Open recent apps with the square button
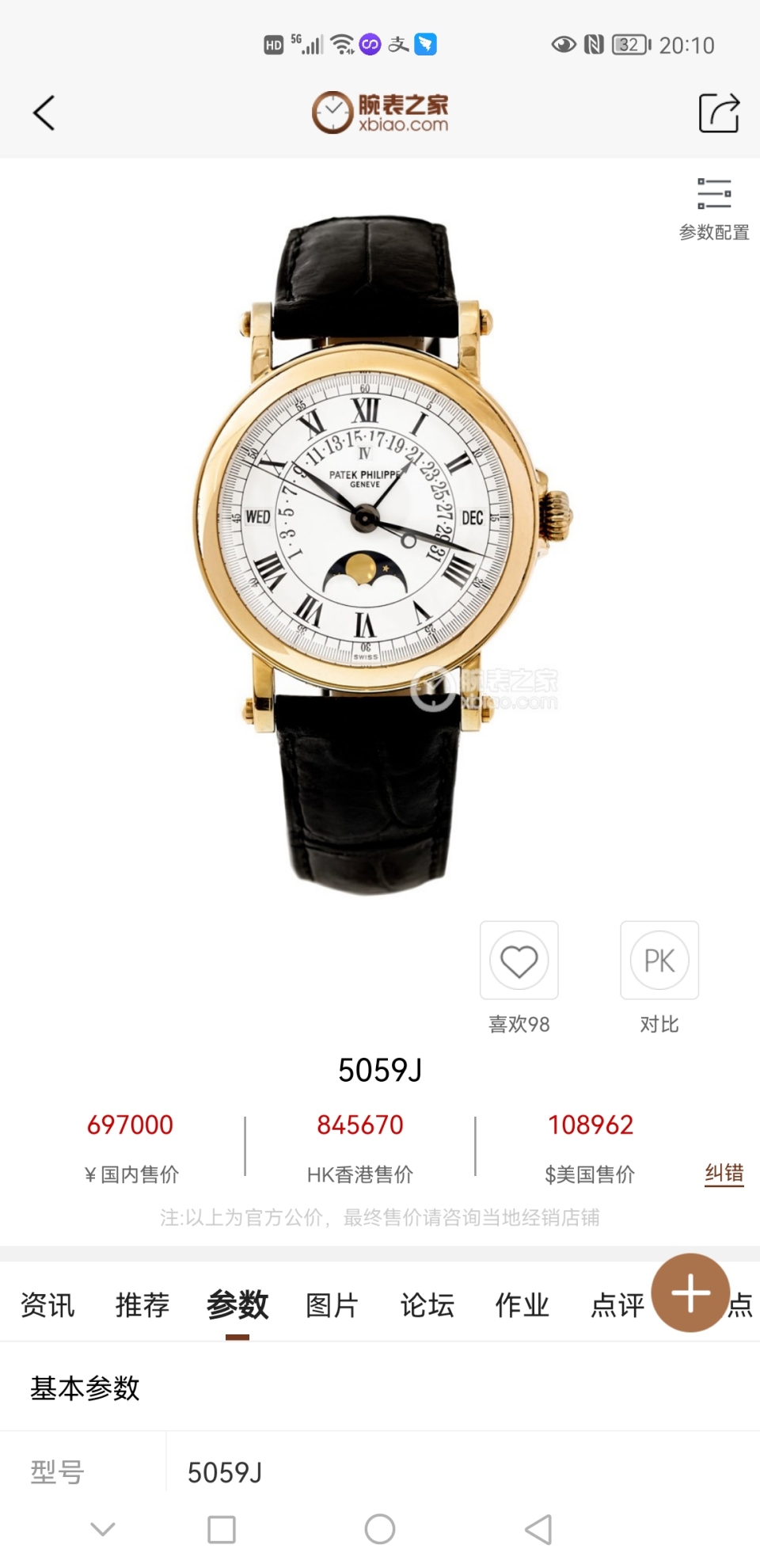 (222, 1529)
